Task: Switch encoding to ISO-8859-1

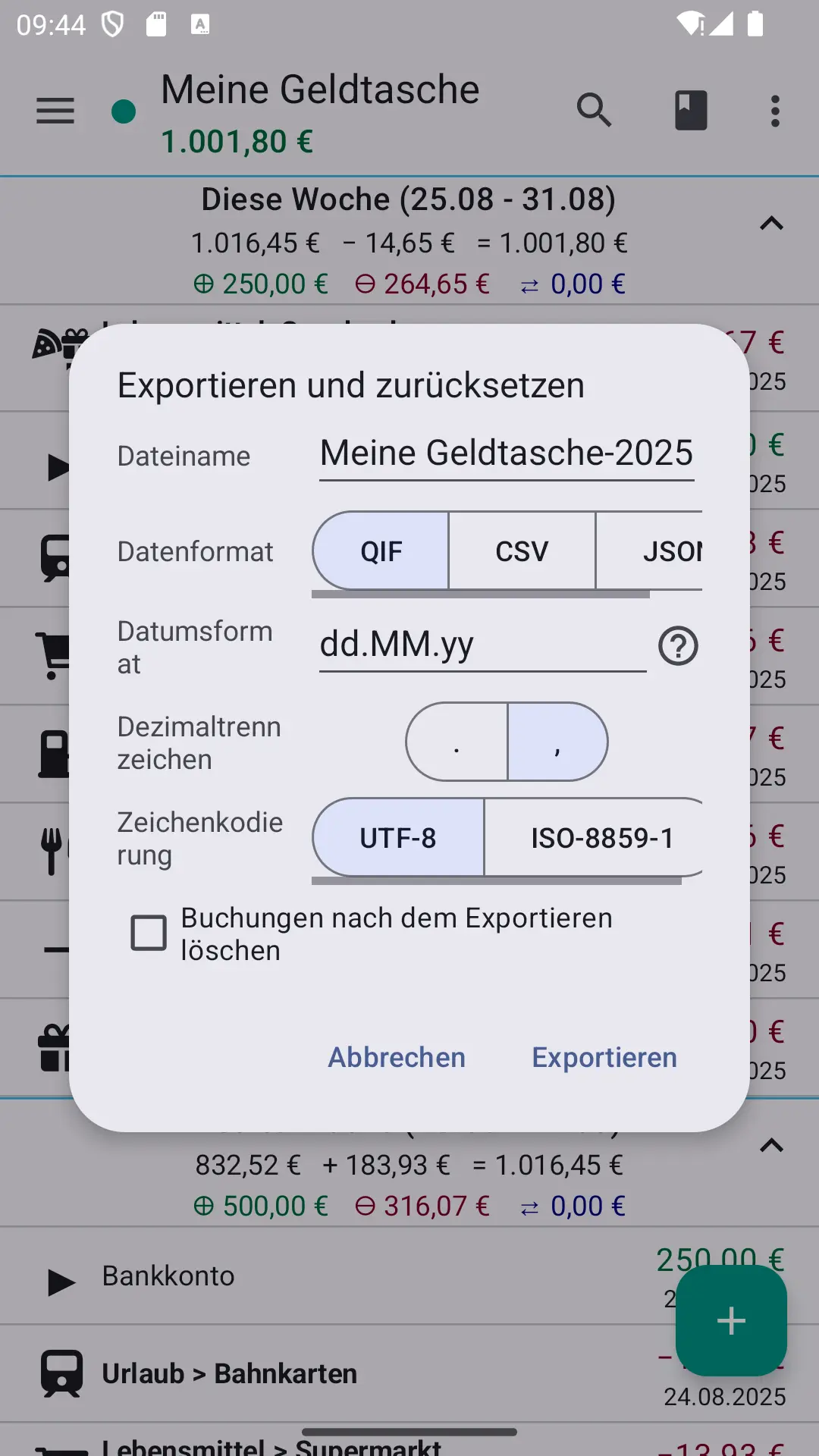Action: (x=594, y=838)
